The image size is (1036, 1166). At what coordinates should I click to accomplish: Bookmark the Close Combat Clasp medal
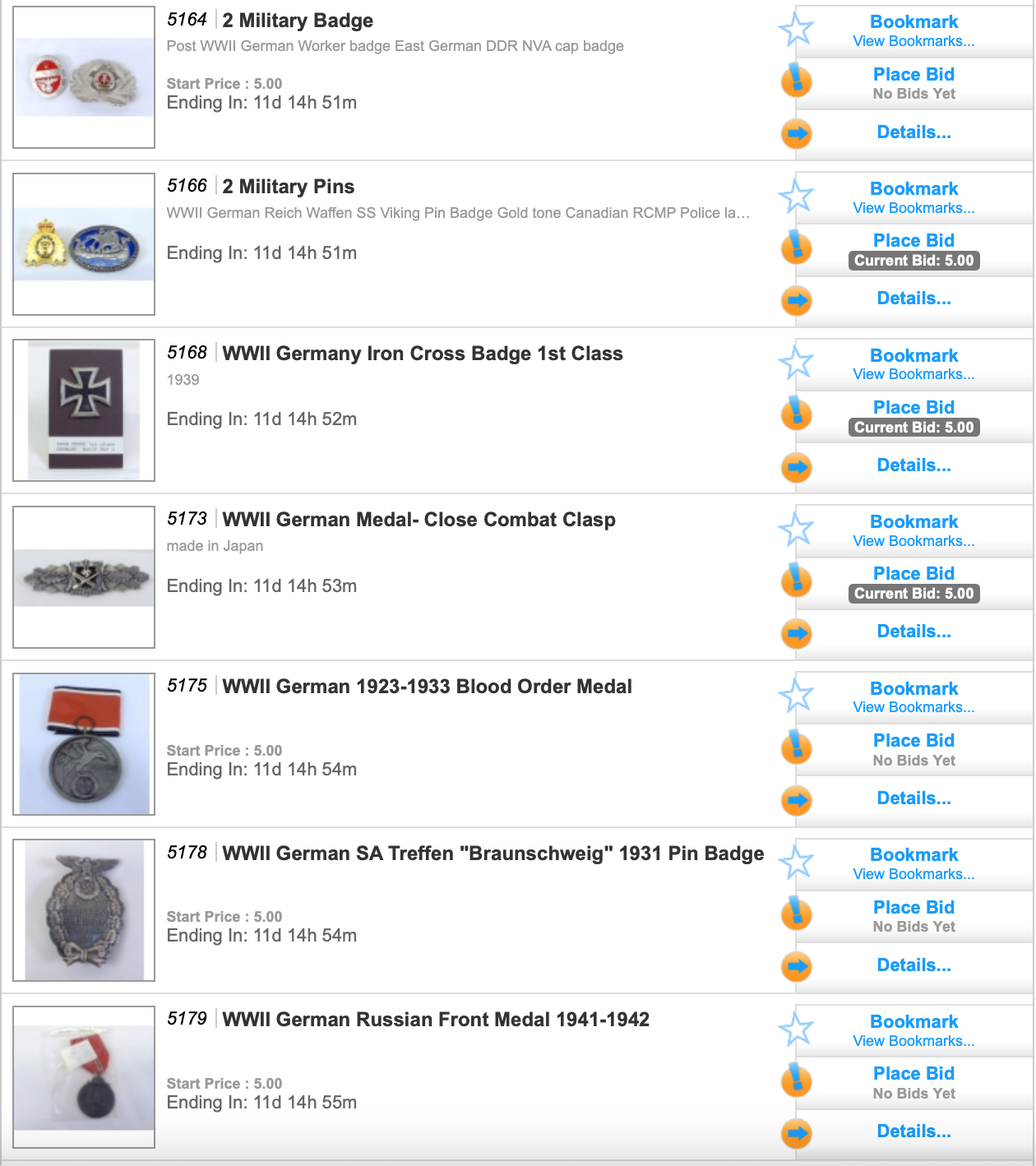coord(913,522)
